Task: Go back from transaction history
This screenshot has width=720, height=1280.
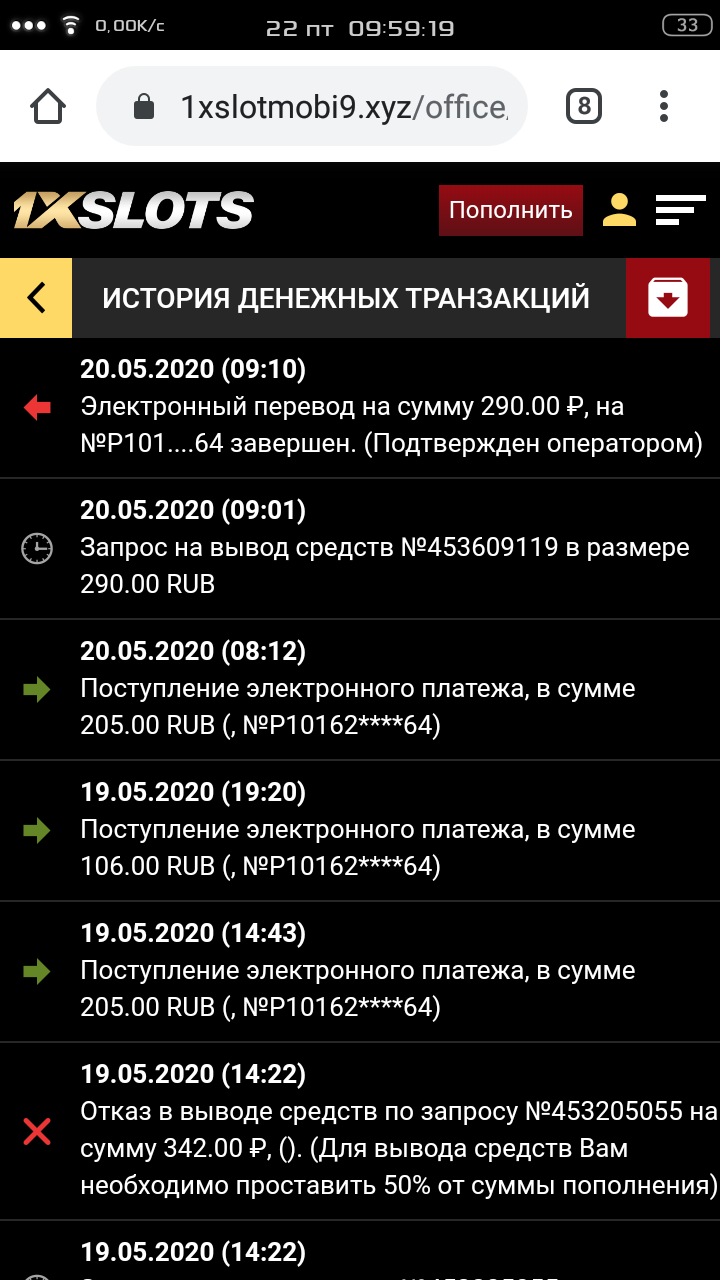Action: click(x=36, y=298)
